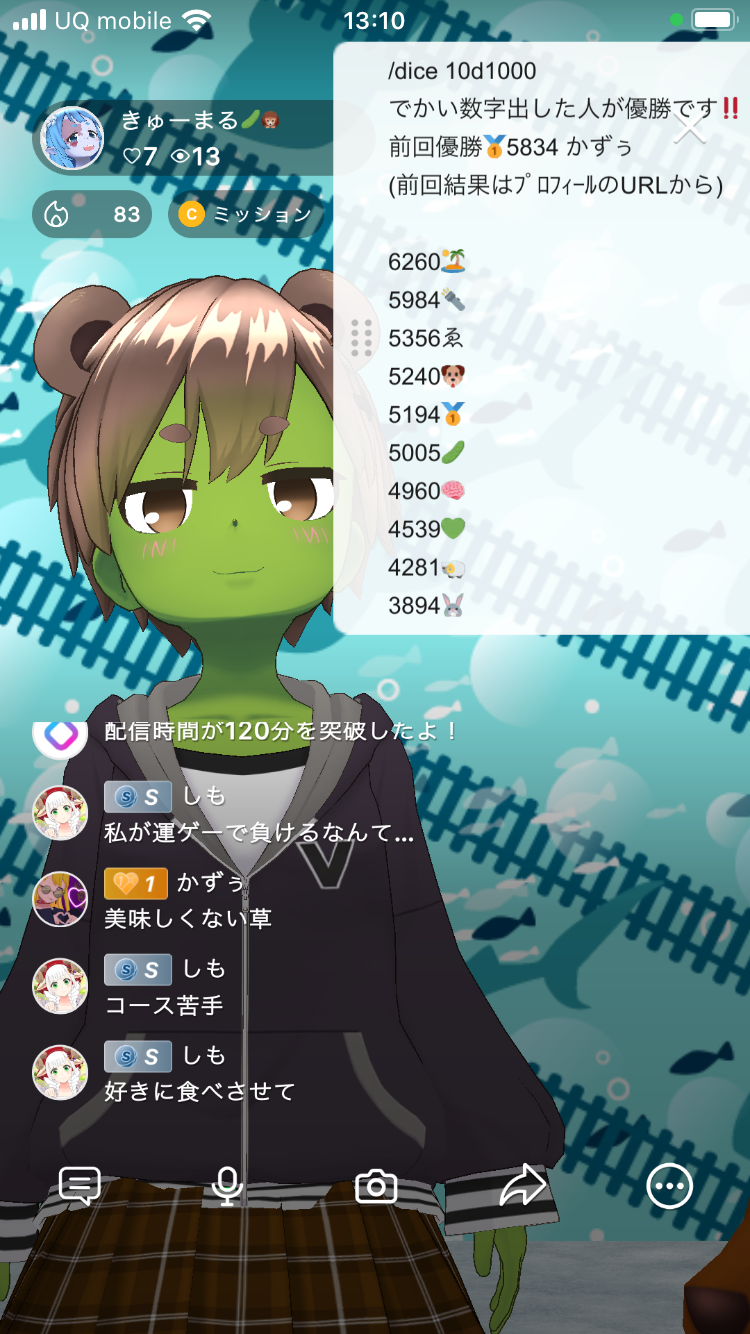Take a screenshot with the camera icon
750x1334 pixels.
click(x=376, y=1186)
